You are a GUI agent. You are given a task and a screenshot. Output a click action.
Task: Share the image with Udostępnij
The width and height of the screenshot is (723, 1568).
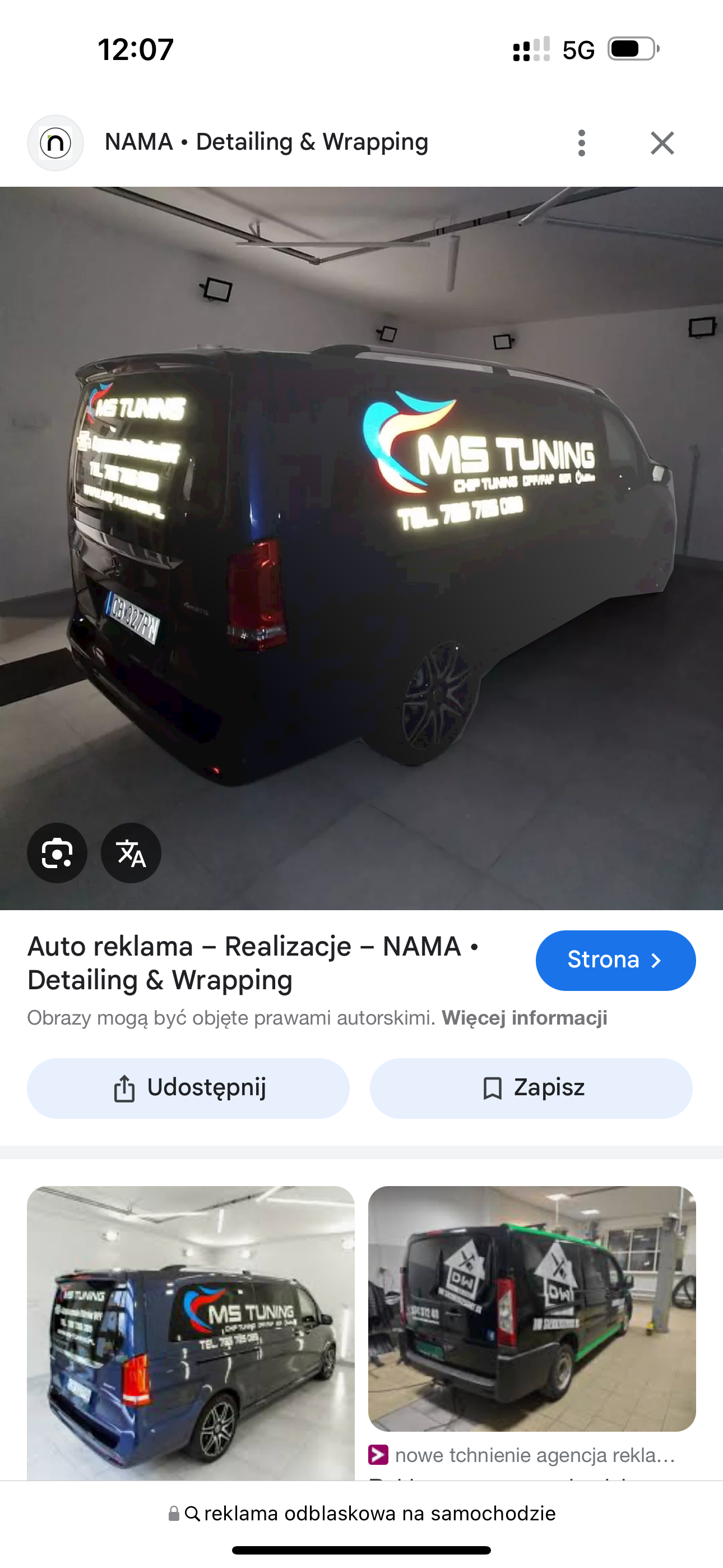pyautogui.click(x=188, y=1088)
